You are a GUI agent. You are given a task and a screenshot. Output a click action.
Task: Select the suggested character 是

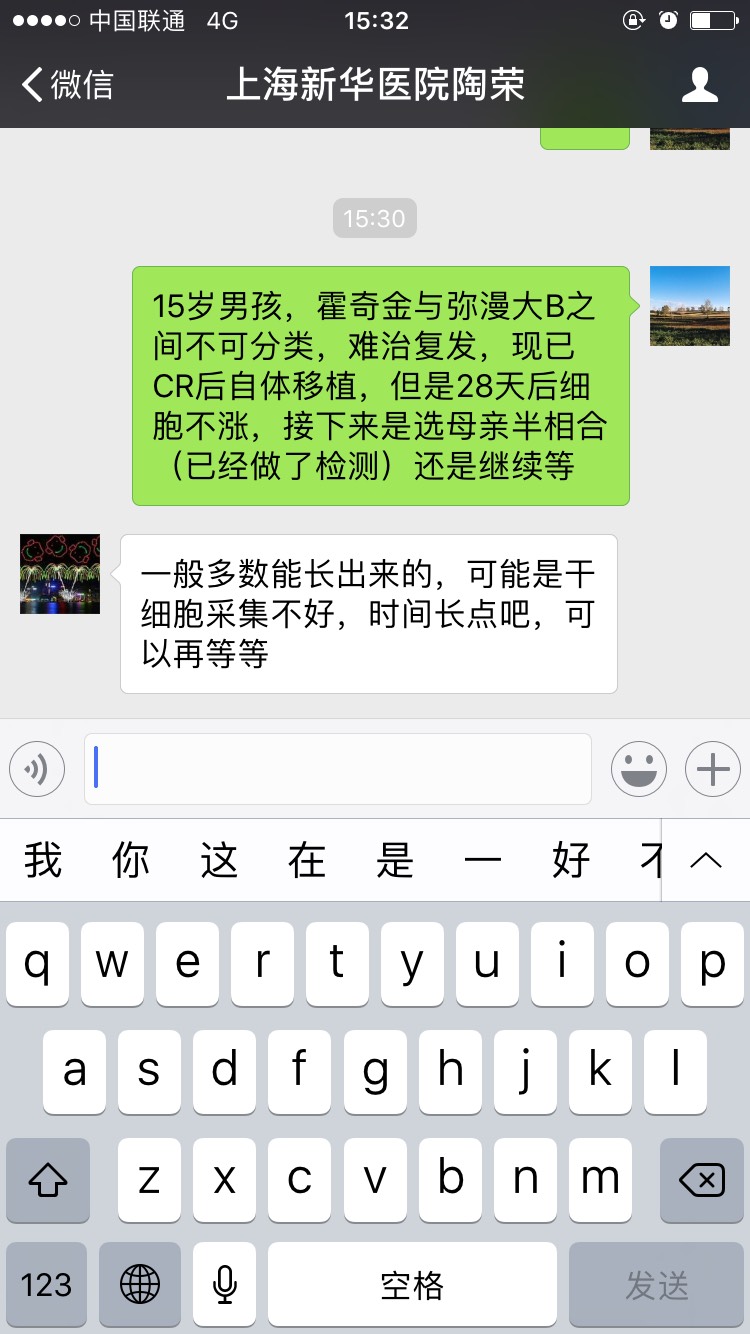(x=395, y=860)
